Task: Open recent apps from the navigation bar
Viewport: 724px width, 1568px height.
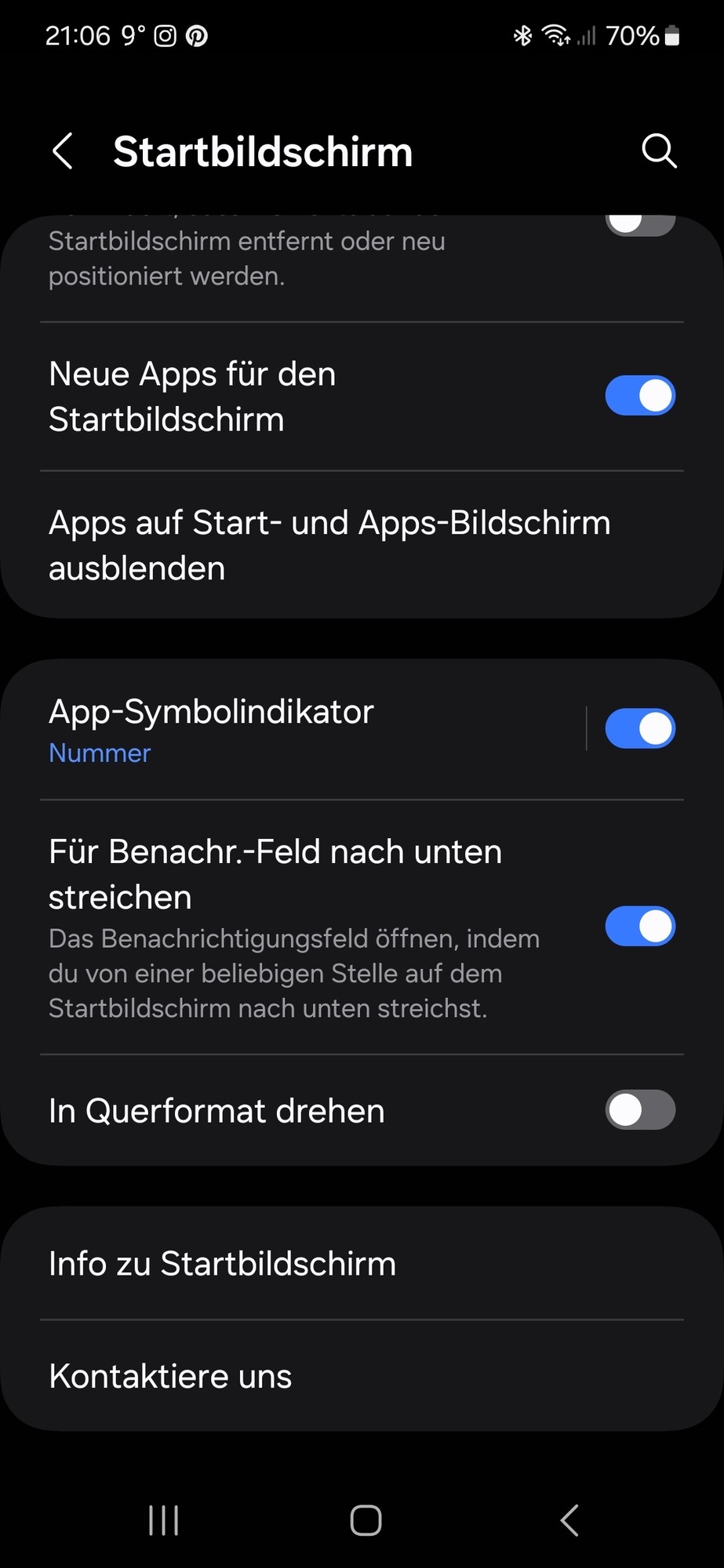Action: pyautogui.click(x=164, y=1521)
